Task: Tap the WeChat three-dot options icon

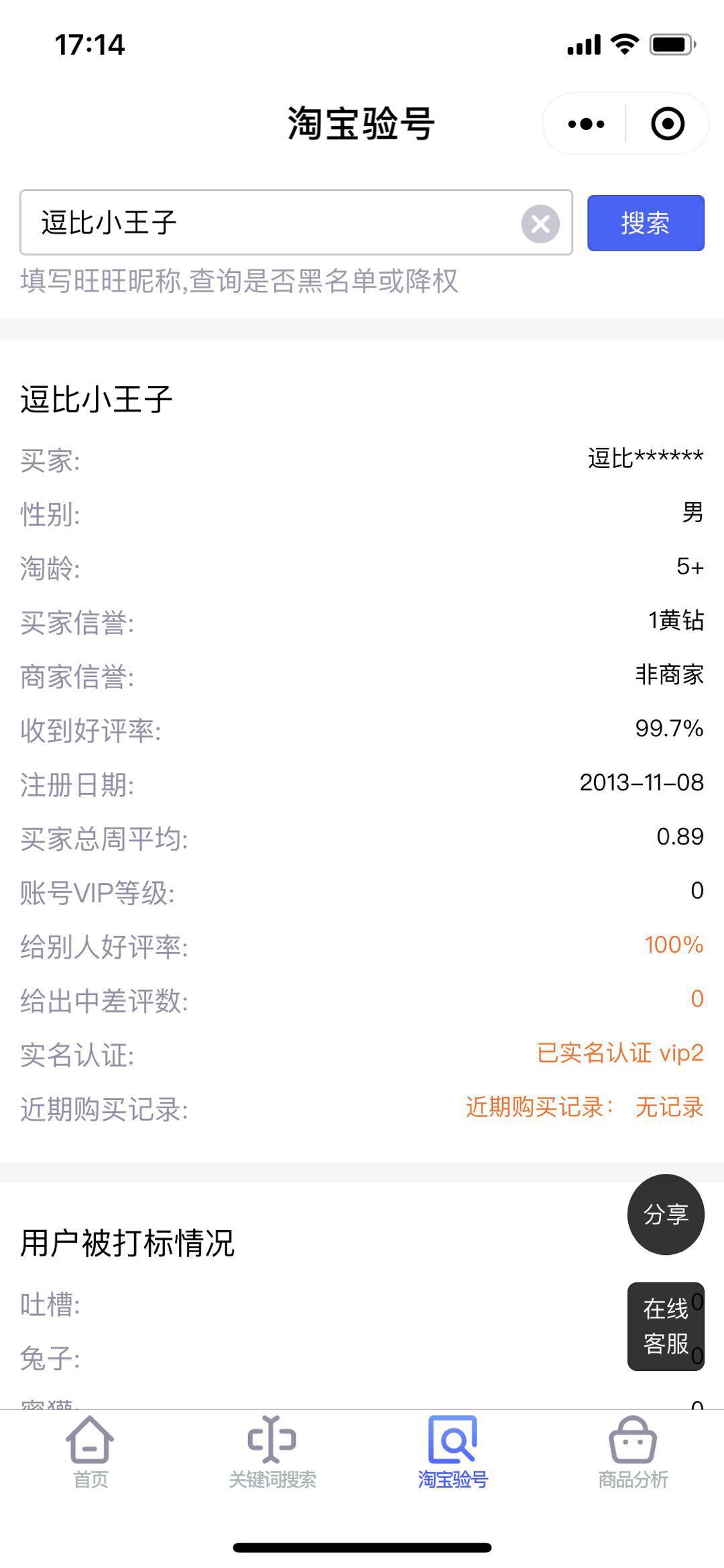Action: [x=586, y=123]
